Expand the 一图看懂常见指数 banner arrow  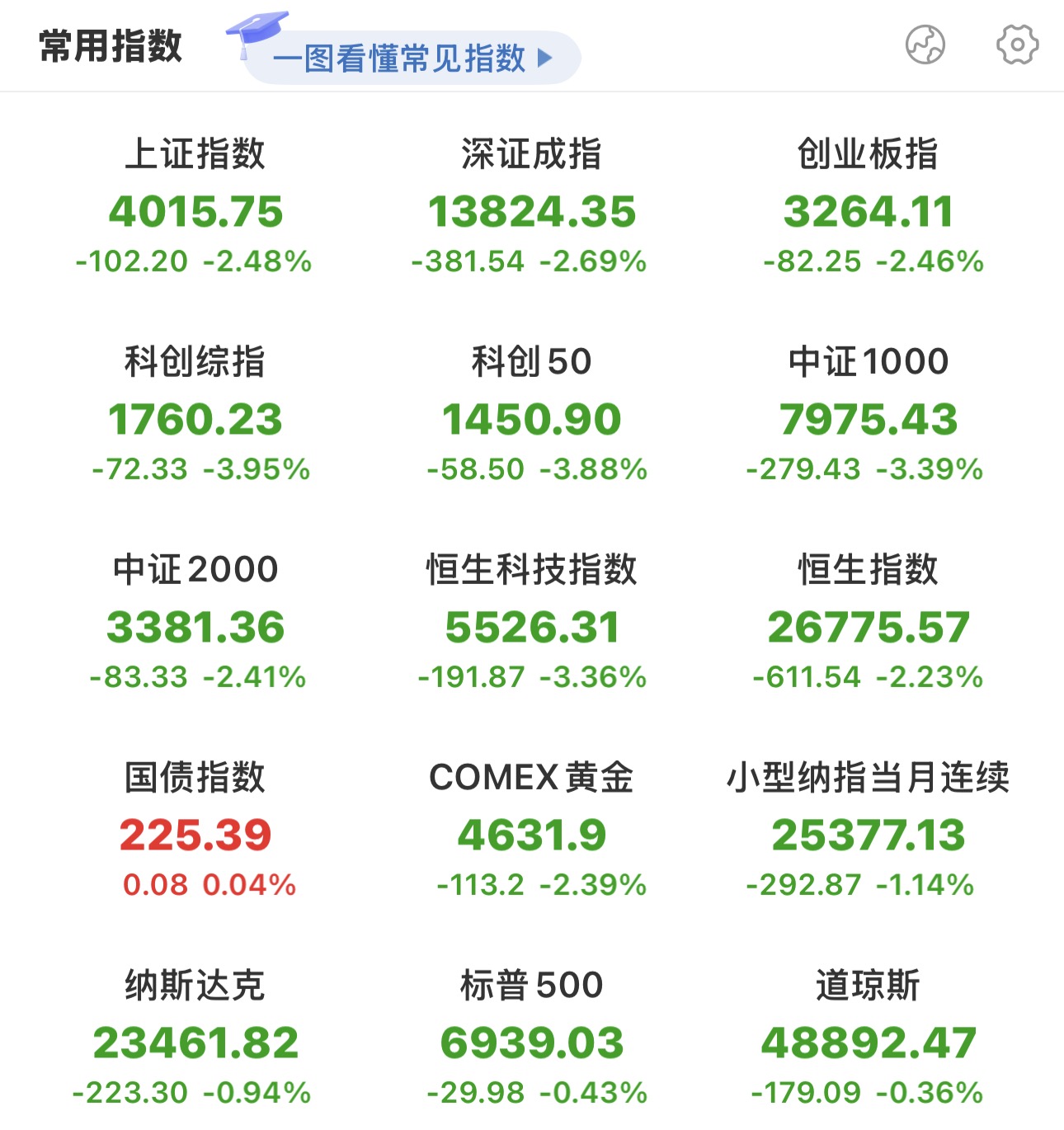[543, 60]
